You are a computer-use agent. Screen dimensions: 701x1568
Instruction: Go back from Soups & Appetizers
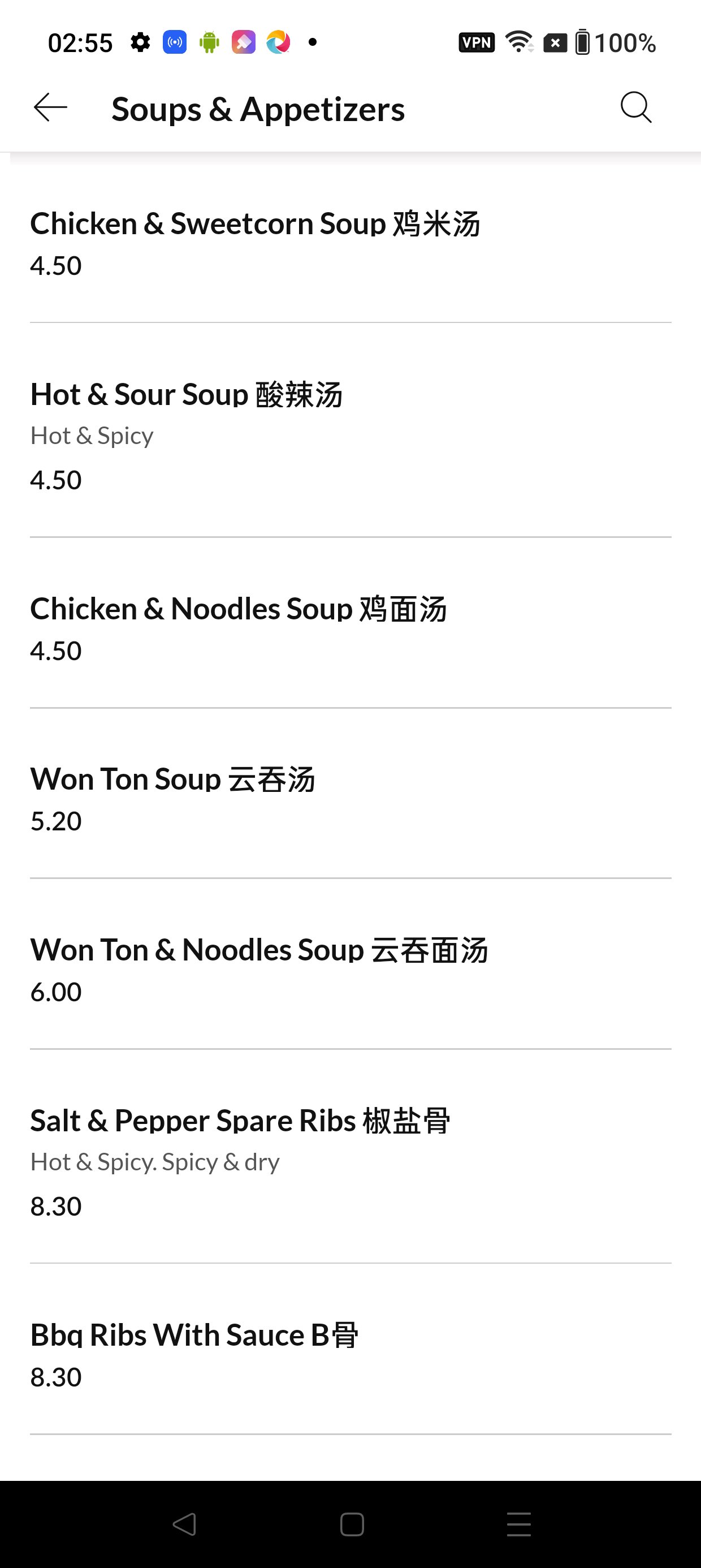(x=50, y=109)
